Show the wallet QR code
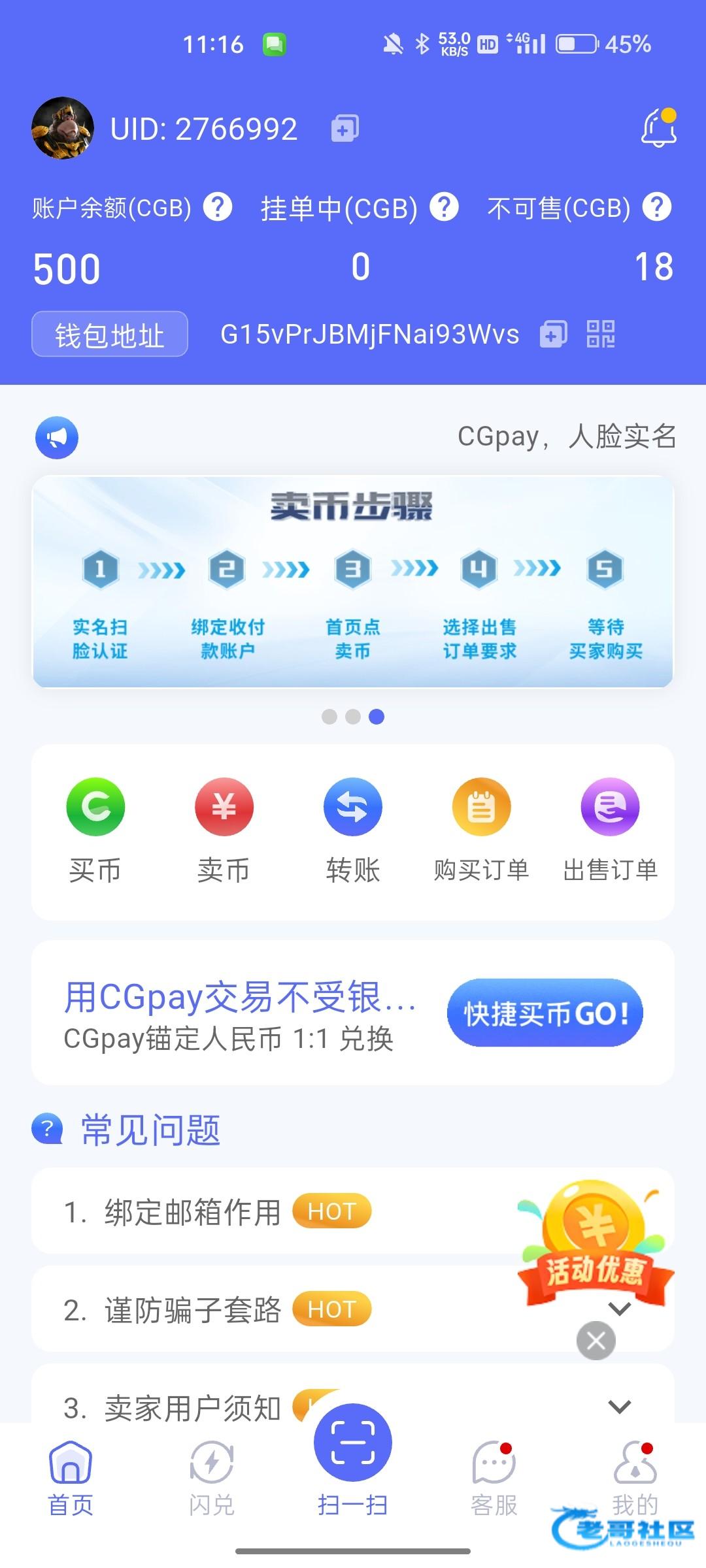This screenshot has height=1568, width=706. point(601,335)
